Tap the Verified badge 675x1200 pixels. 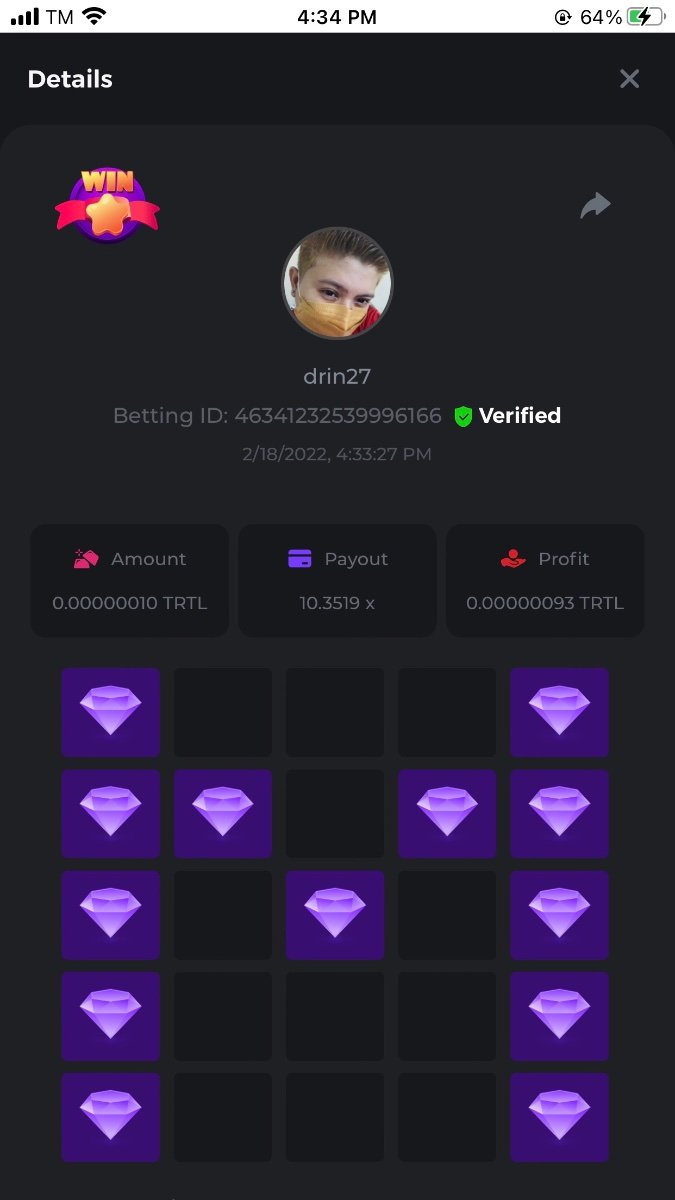click(508, 416)
